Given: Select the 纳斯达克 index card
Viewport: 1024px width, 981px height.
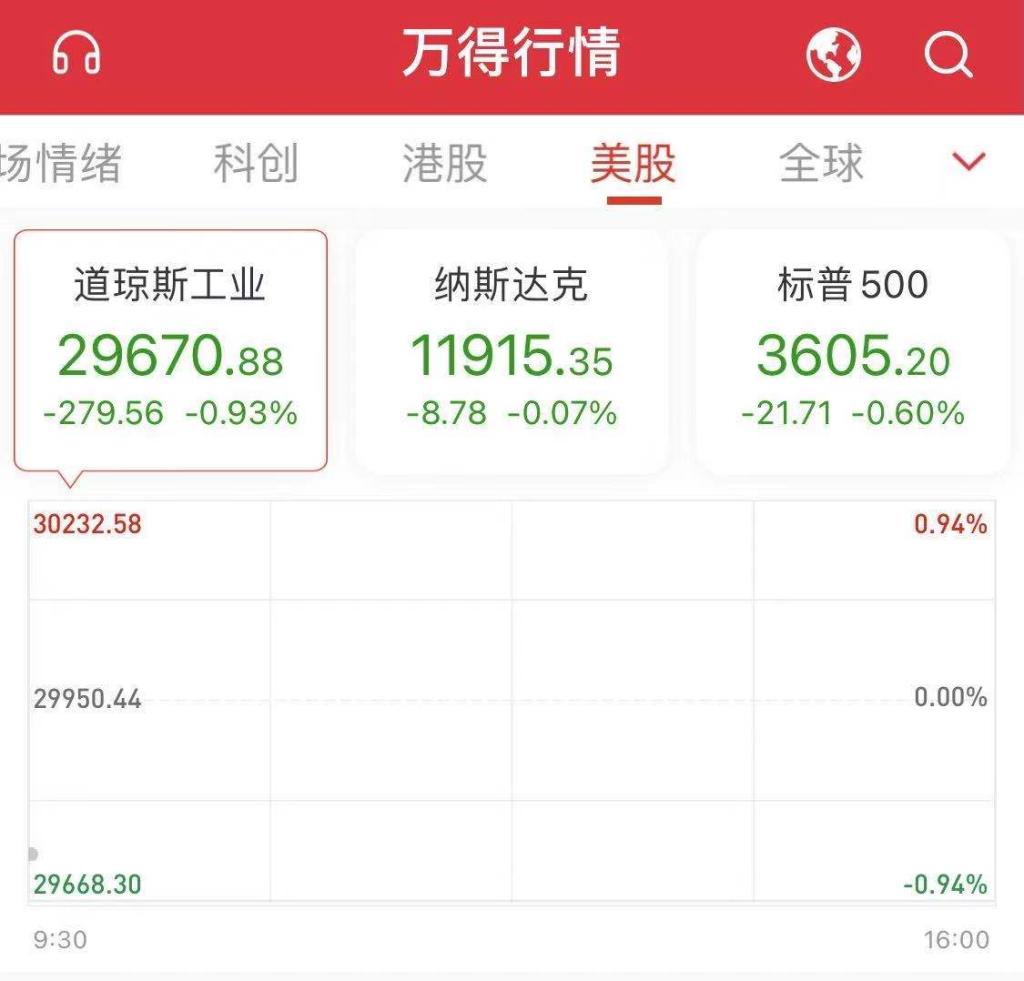Looking at the screenshot, I should pos(511,350).
